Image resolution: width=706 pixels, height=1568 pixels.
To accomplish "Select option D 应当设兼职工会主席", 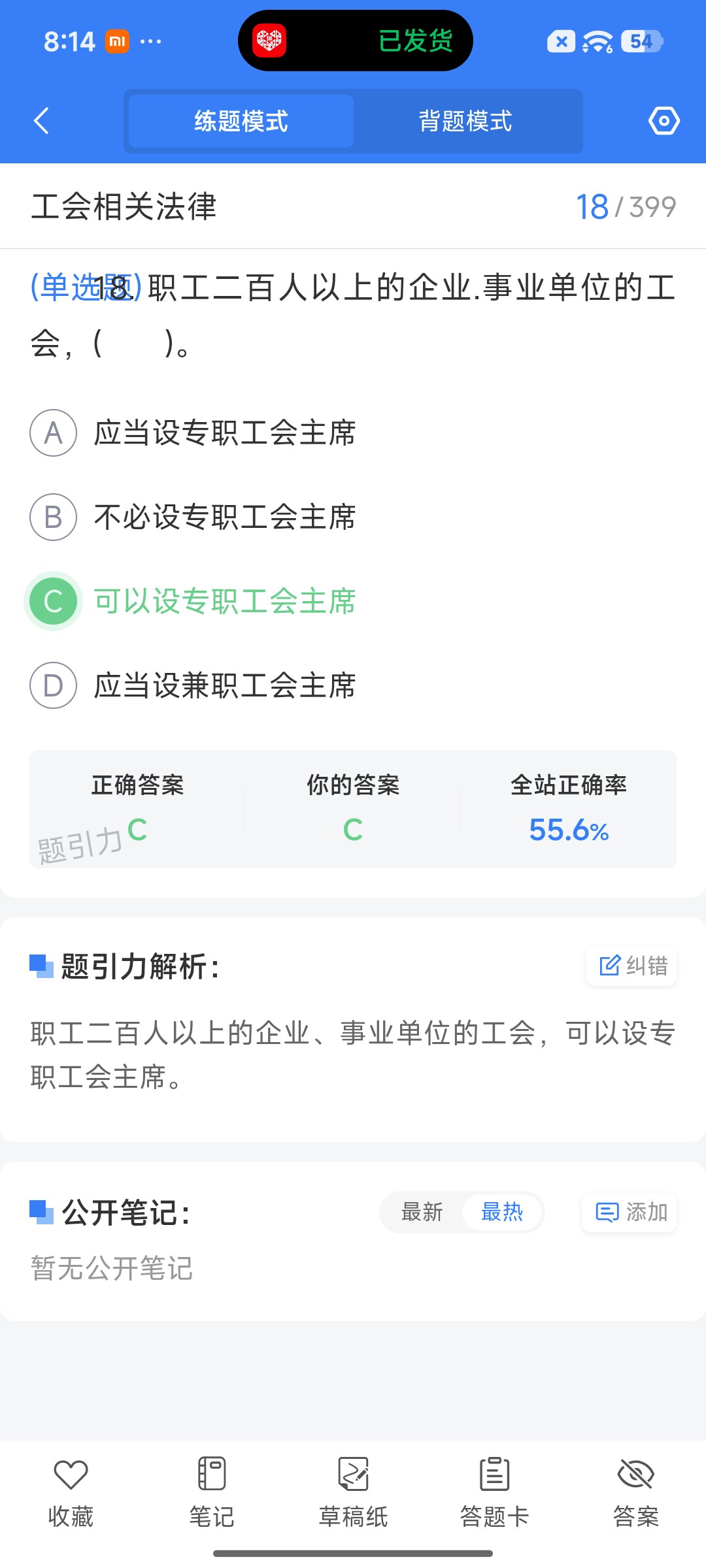I will tap(193, 685).
